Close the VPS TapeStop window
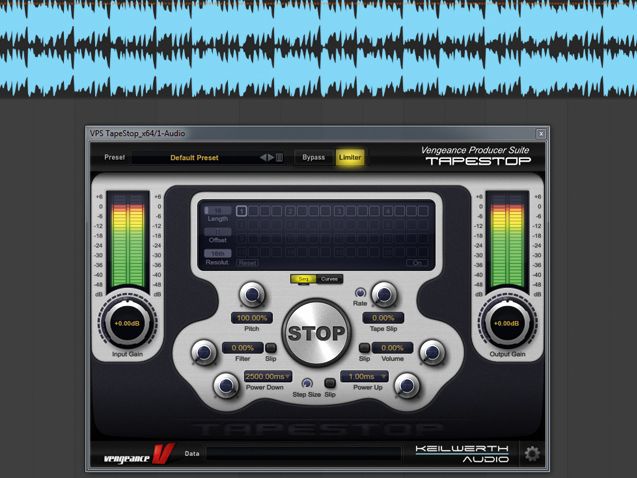Image resolution: width=637 pixels, height=478 pixels. 541,133
